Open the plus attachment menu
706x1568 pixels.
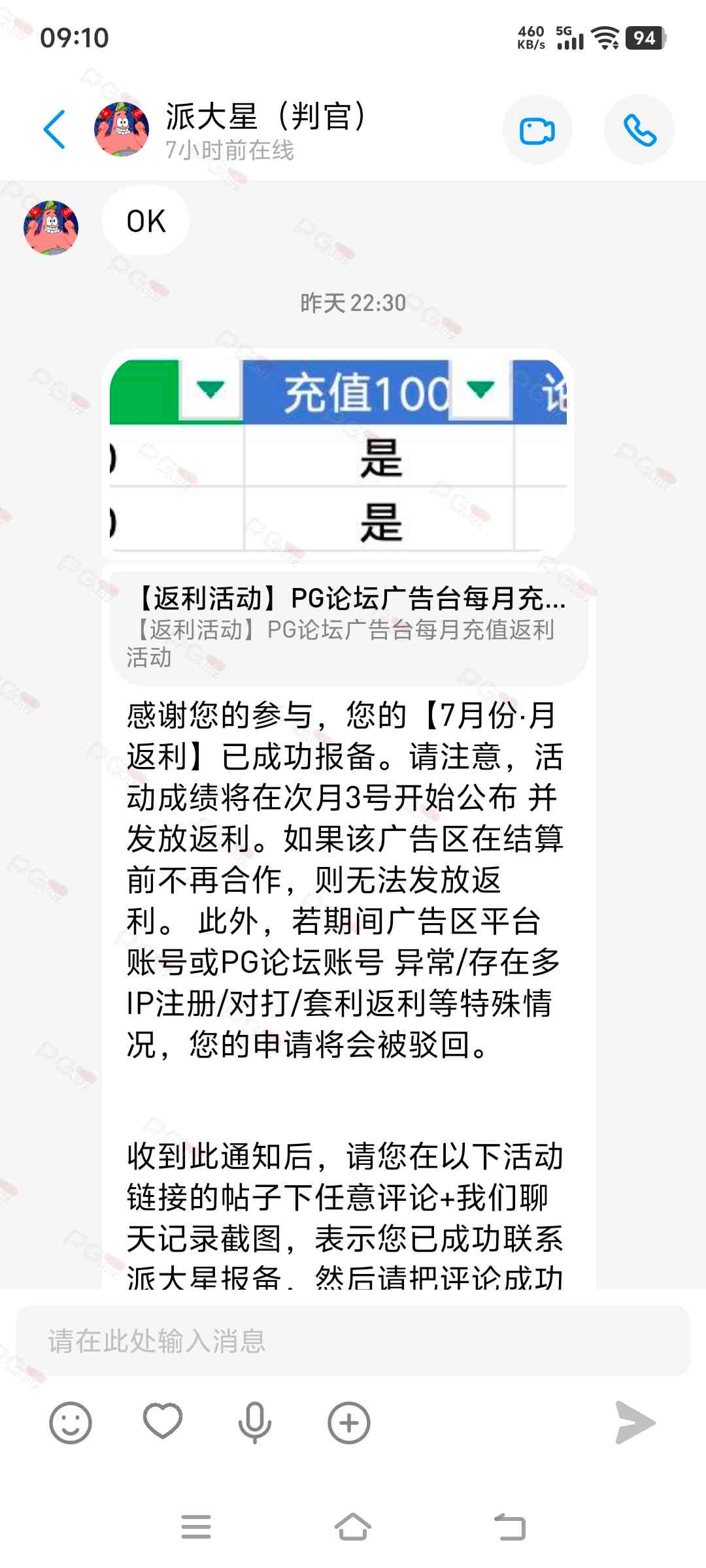coord(348,1422)
